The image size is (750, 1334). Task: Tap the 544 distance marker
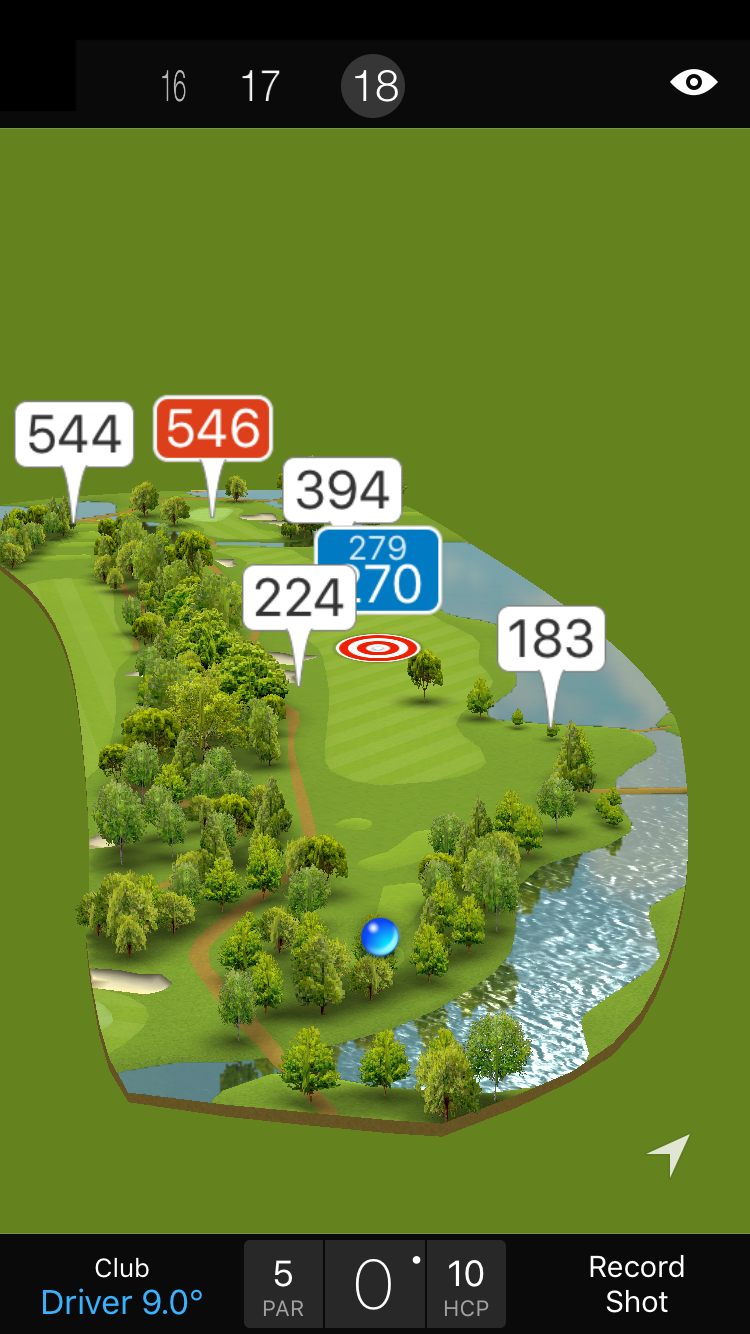point(74,434)
